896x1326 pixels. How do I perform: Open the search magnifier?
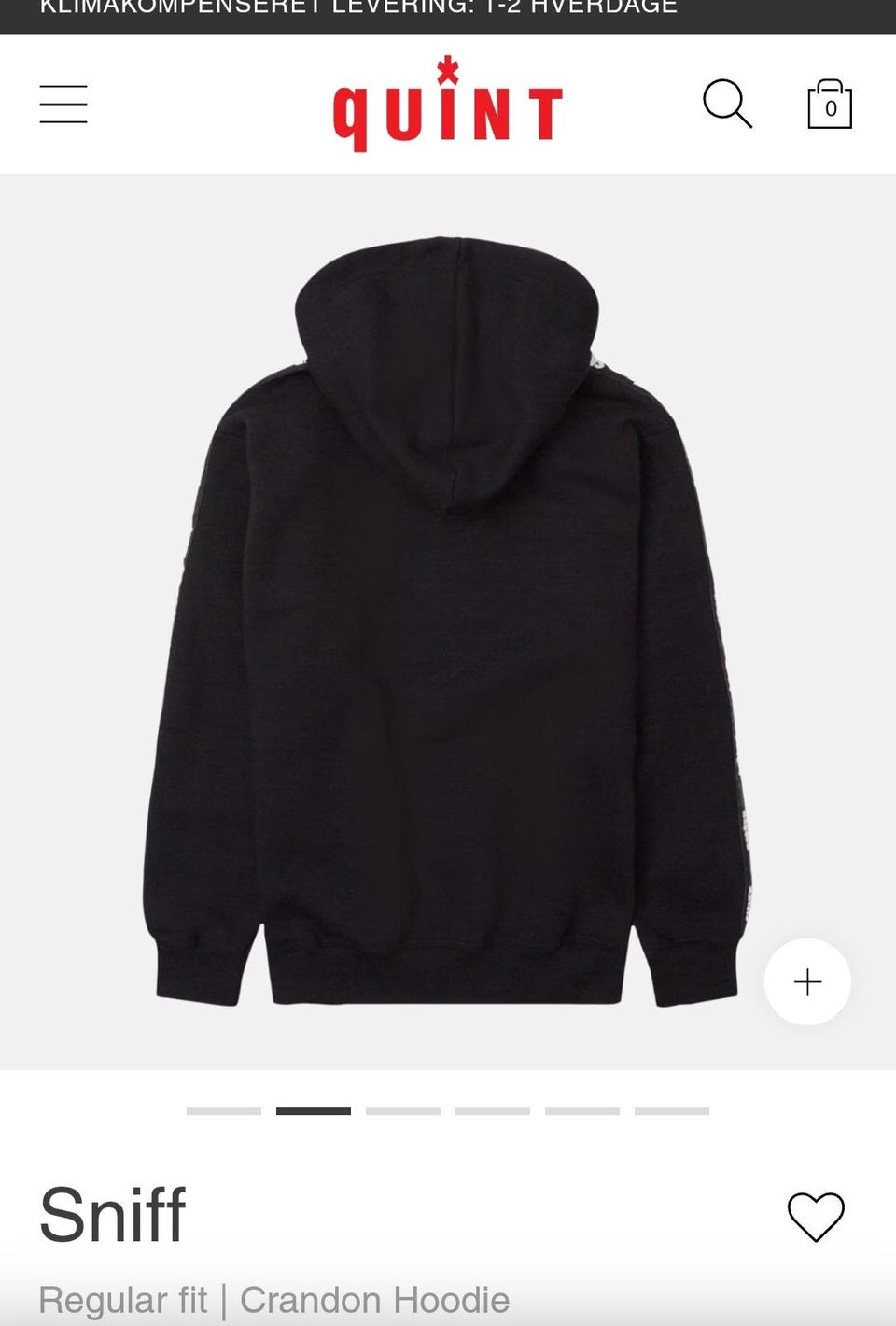point(727,103)
